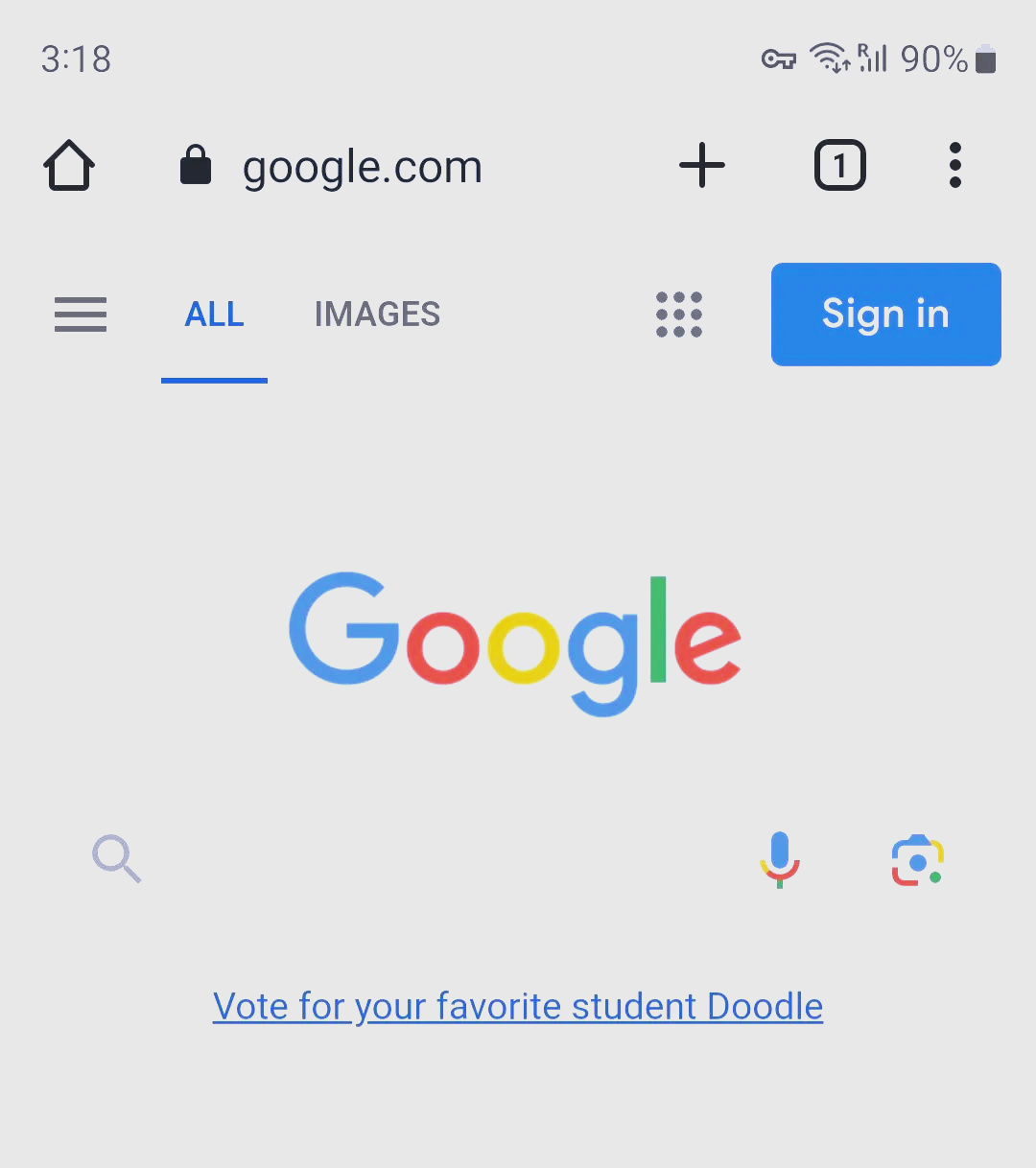Select the ALL search results tab
The image size is (1036, 1168).
click(214, 315)
